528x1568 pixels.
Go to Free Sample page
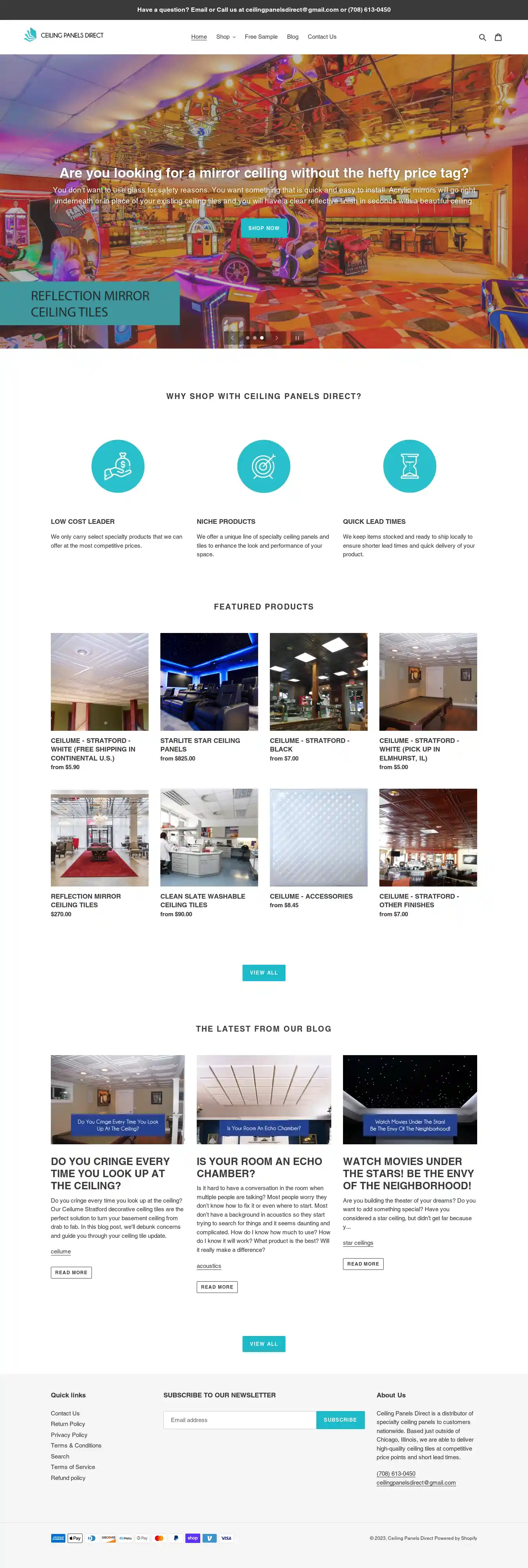click(261, 37)
